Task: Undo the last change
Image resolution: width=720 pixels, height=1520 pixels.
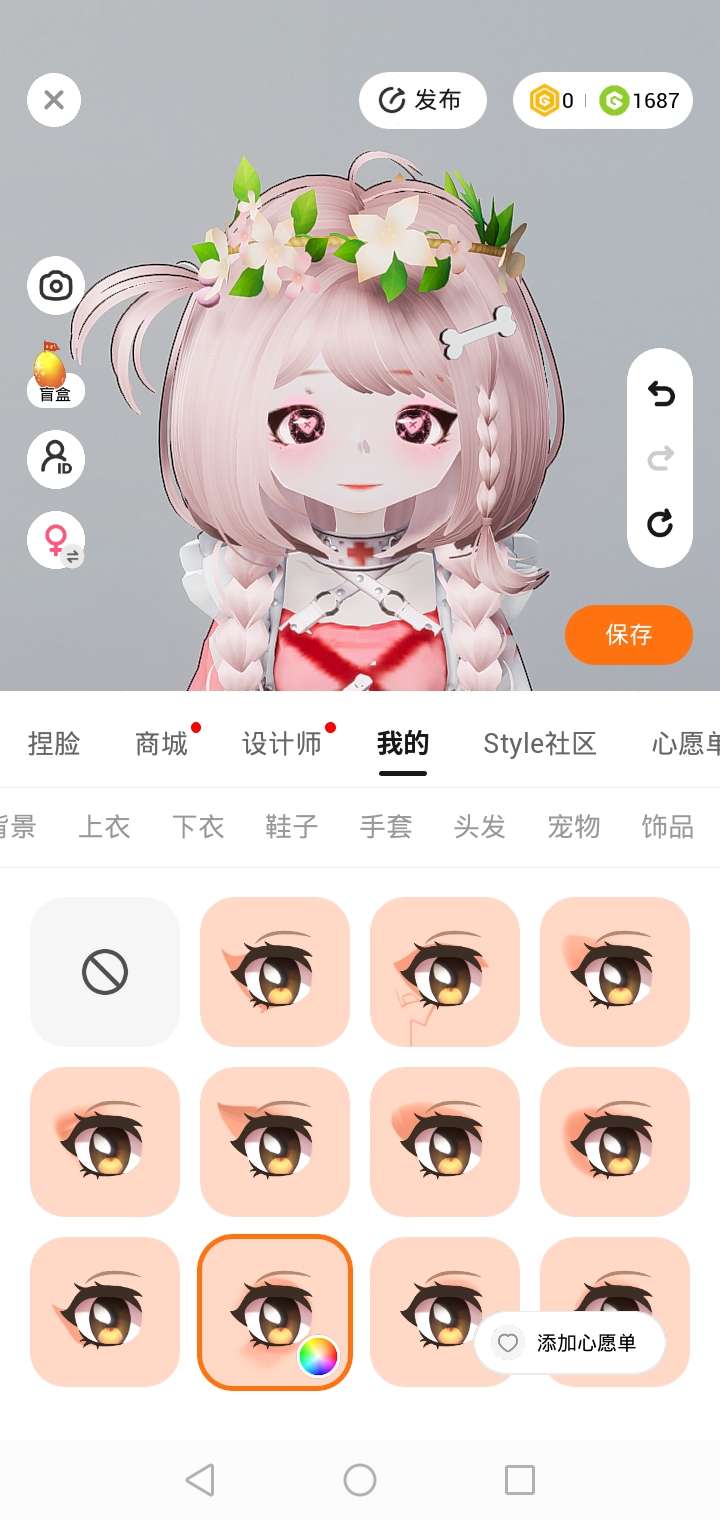Action: 660,395
